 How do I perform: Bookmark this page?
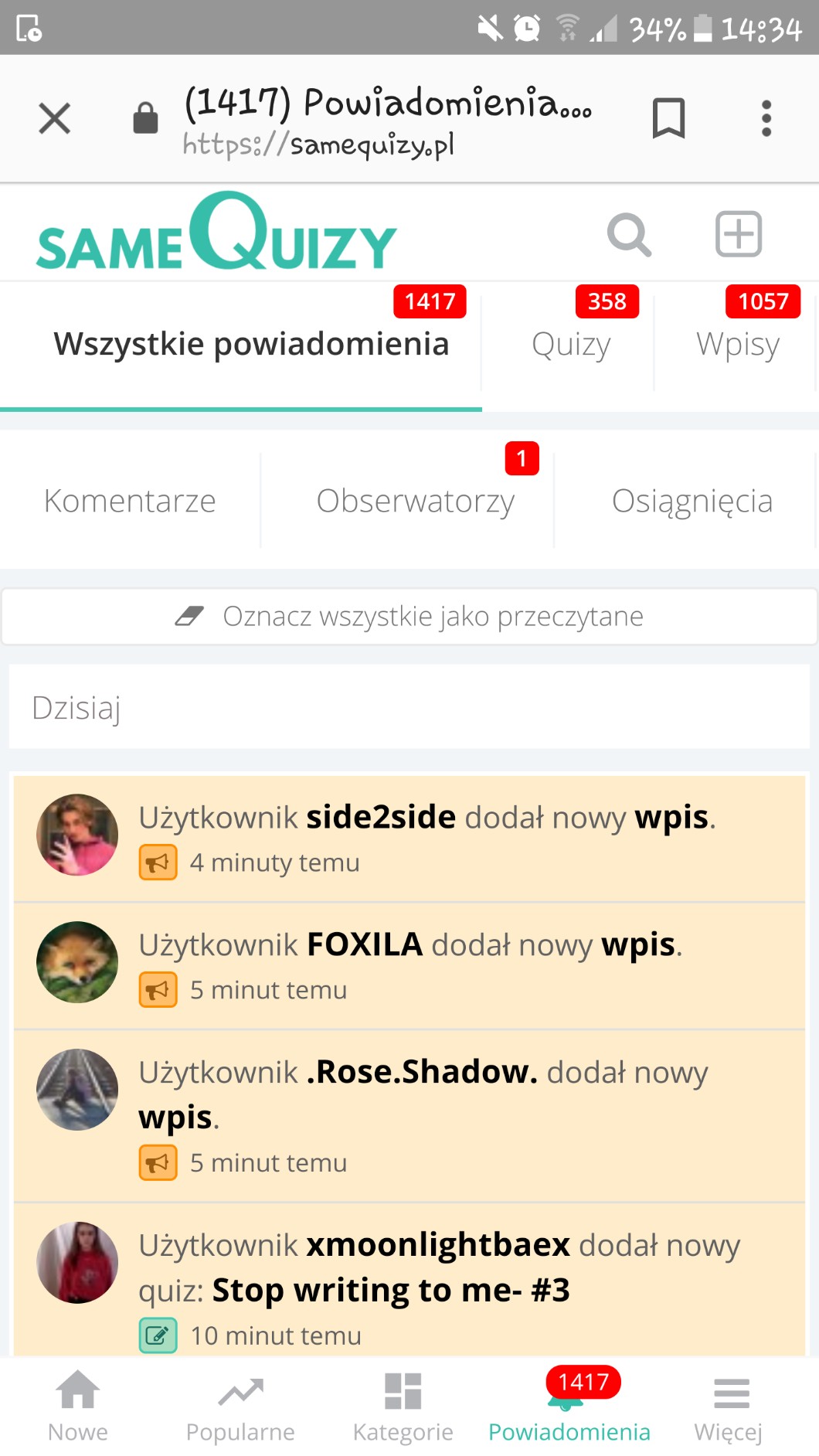tap(668, 118)
